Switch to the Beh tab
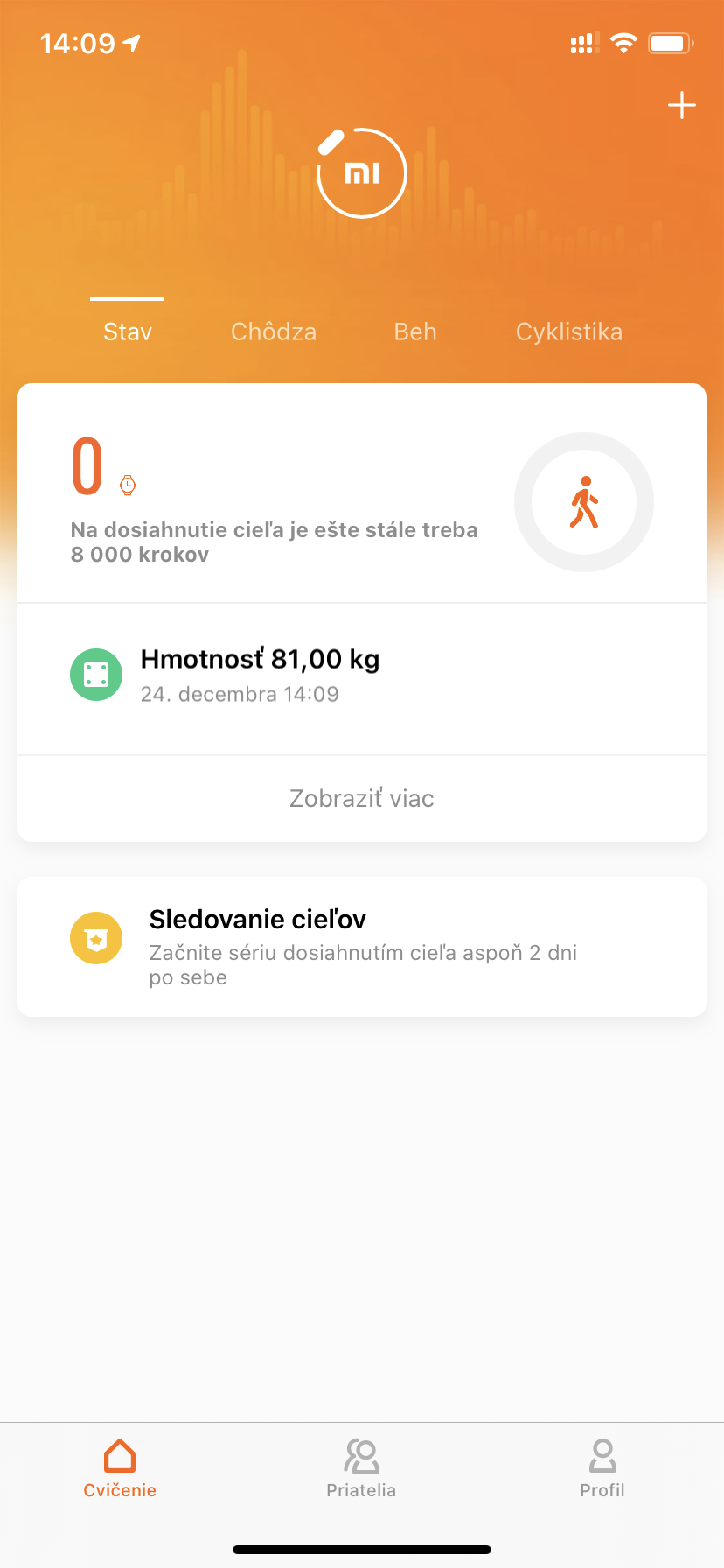Viewport: 724px width, 1568px height. point(415,332)
